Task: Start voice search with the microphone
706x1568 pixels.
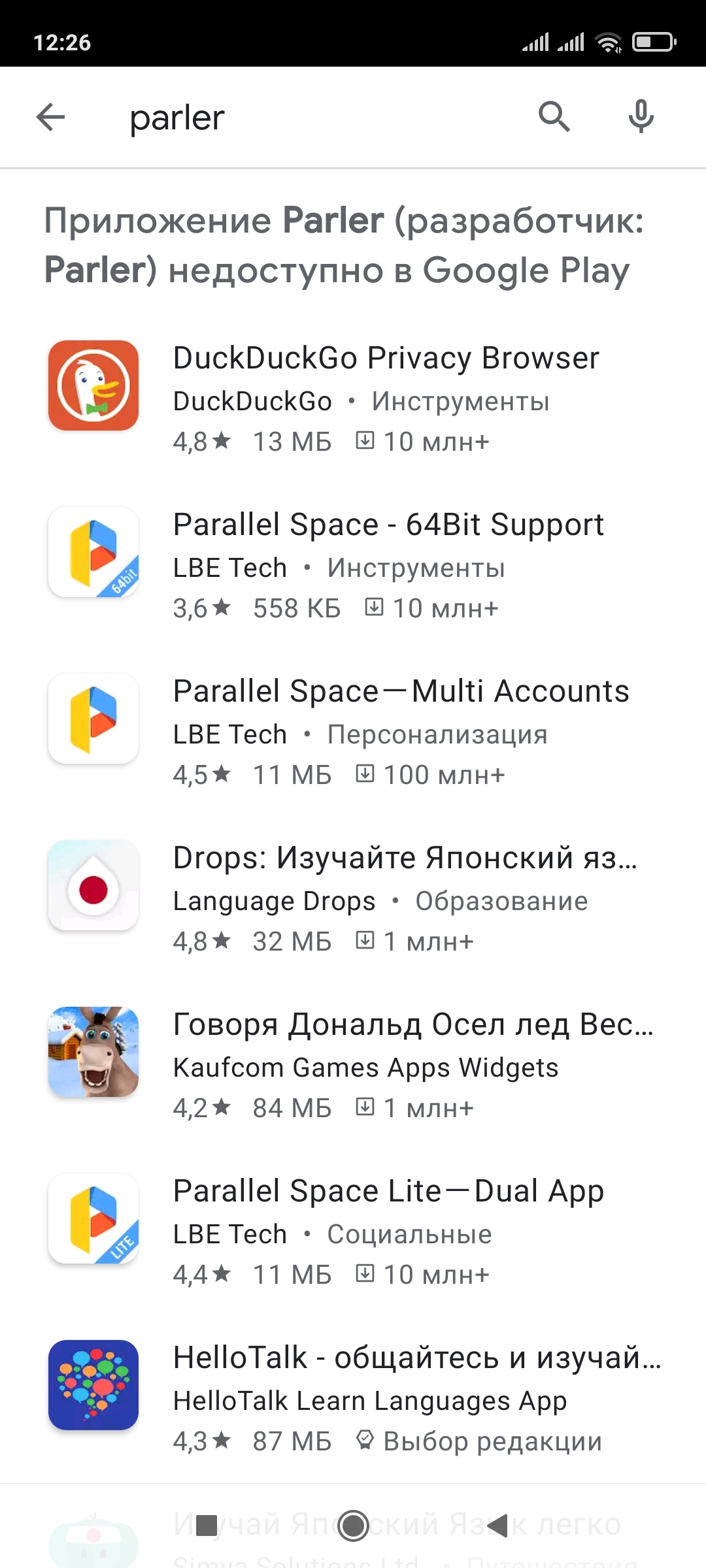Action: pos(641,118)
